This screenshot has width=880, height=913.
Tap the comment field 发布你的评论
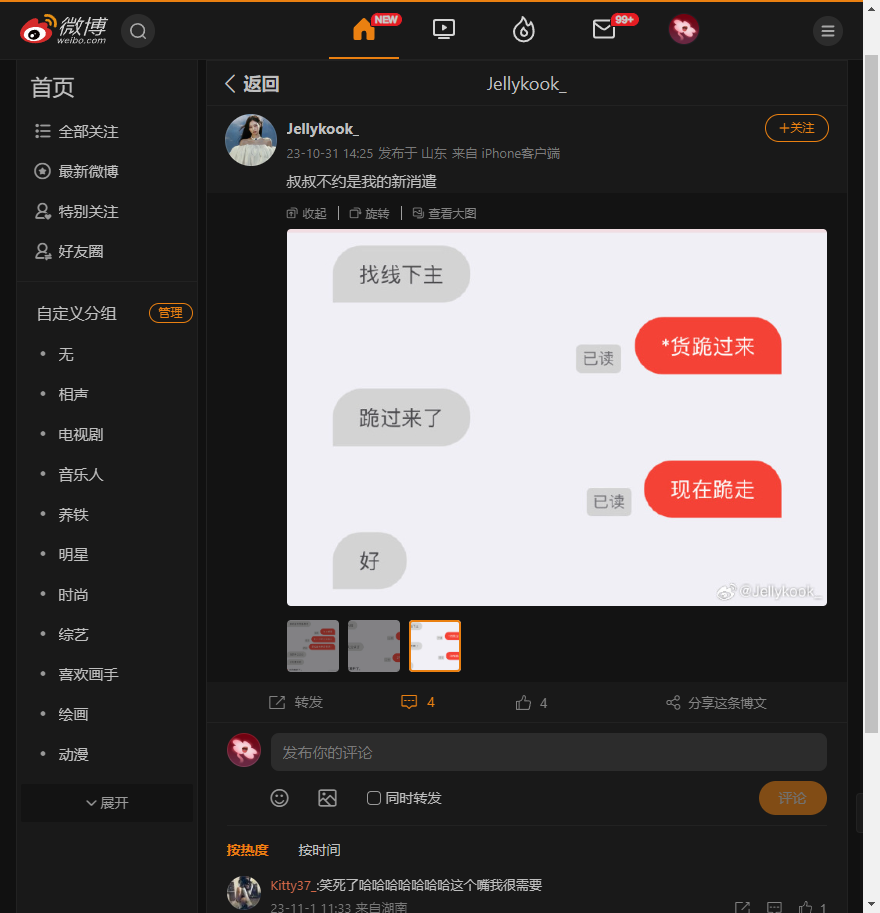[548, 752]
